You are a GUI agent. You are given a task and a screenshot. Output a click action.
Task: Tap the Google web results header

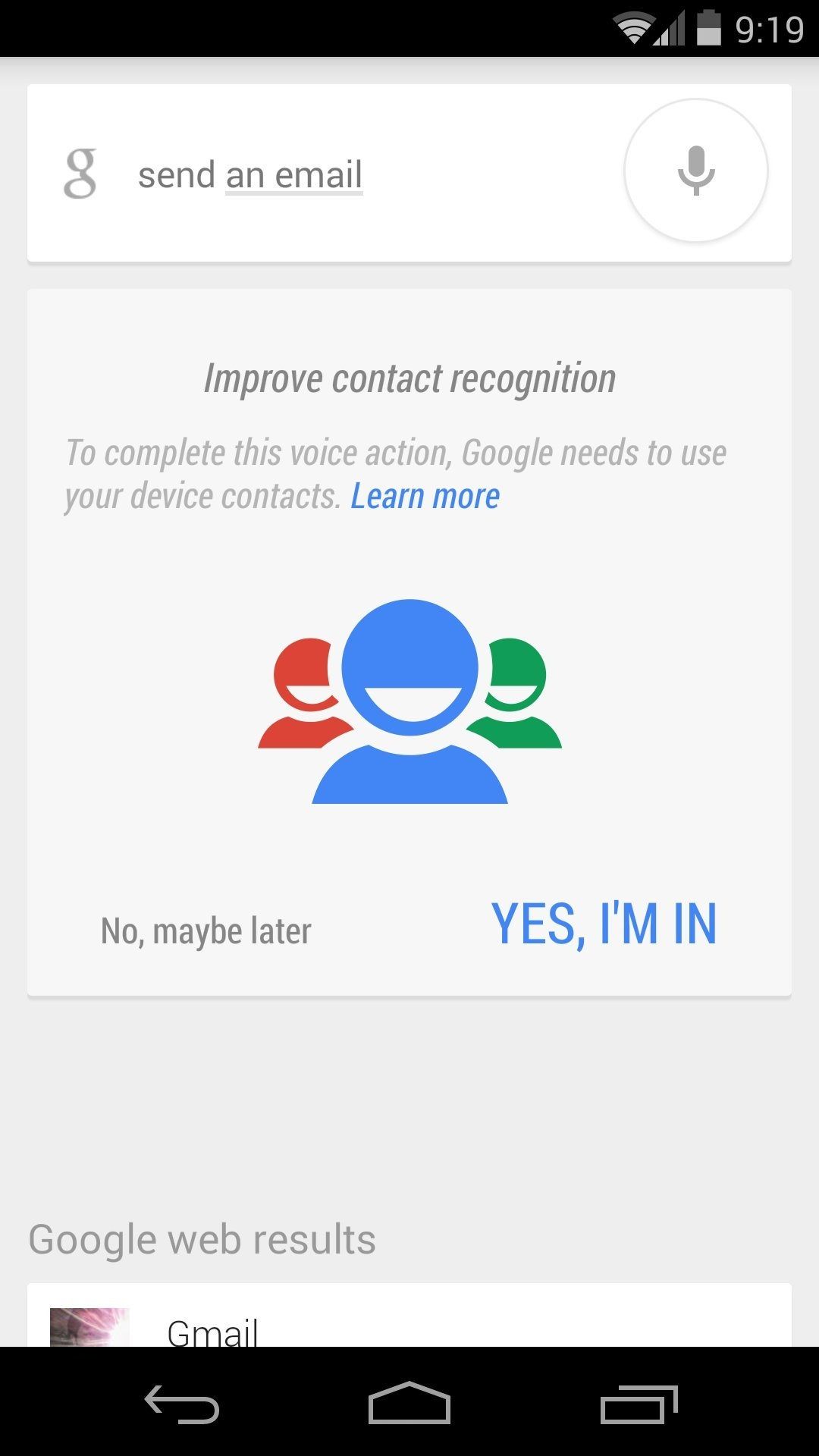click(x=201, y=1238)
